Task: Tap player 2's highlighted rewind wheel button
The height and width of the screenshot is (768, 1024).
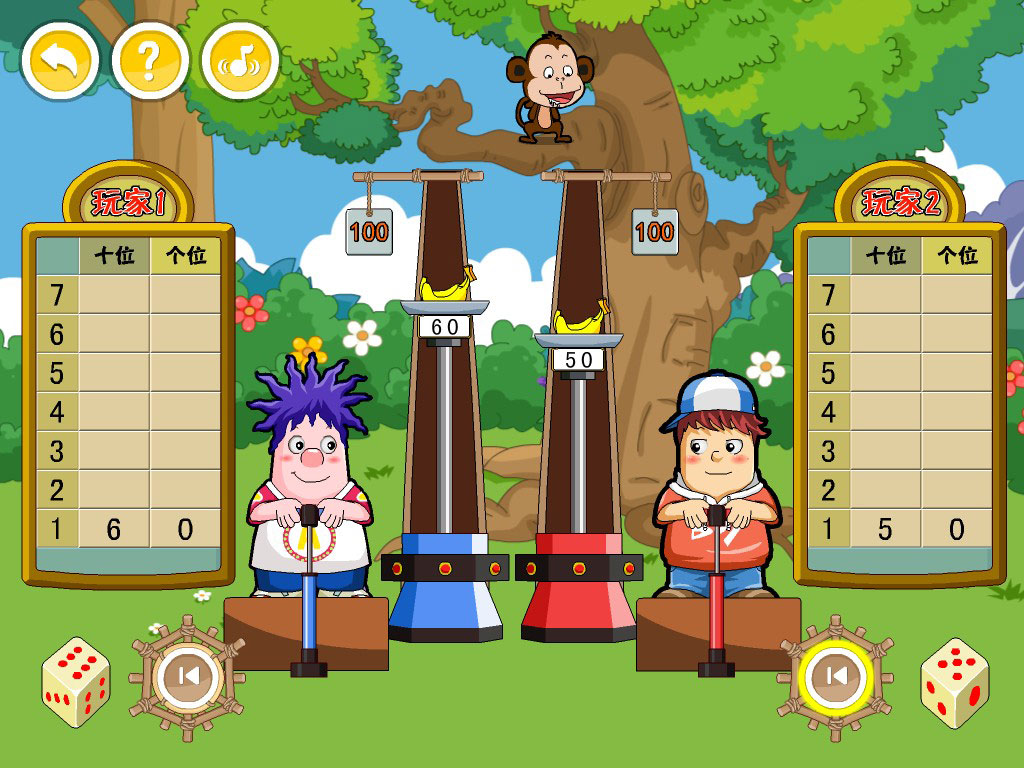Action: (x=837, y=677)
